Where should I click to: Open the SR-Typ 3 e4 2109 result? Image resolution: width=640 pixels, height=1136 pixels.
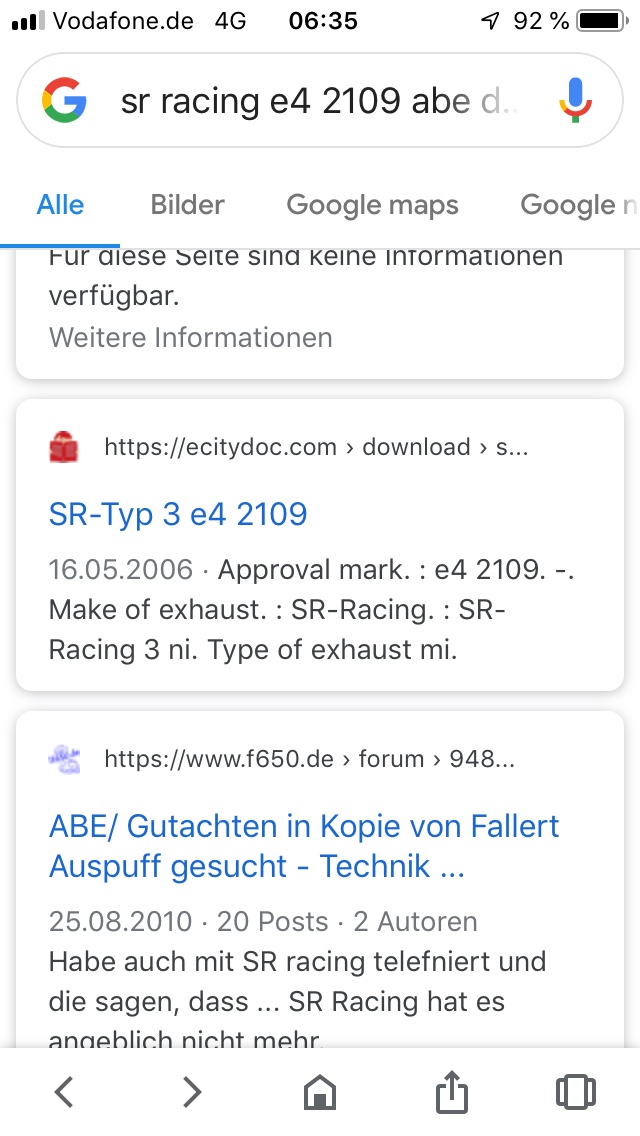(177, 514)
